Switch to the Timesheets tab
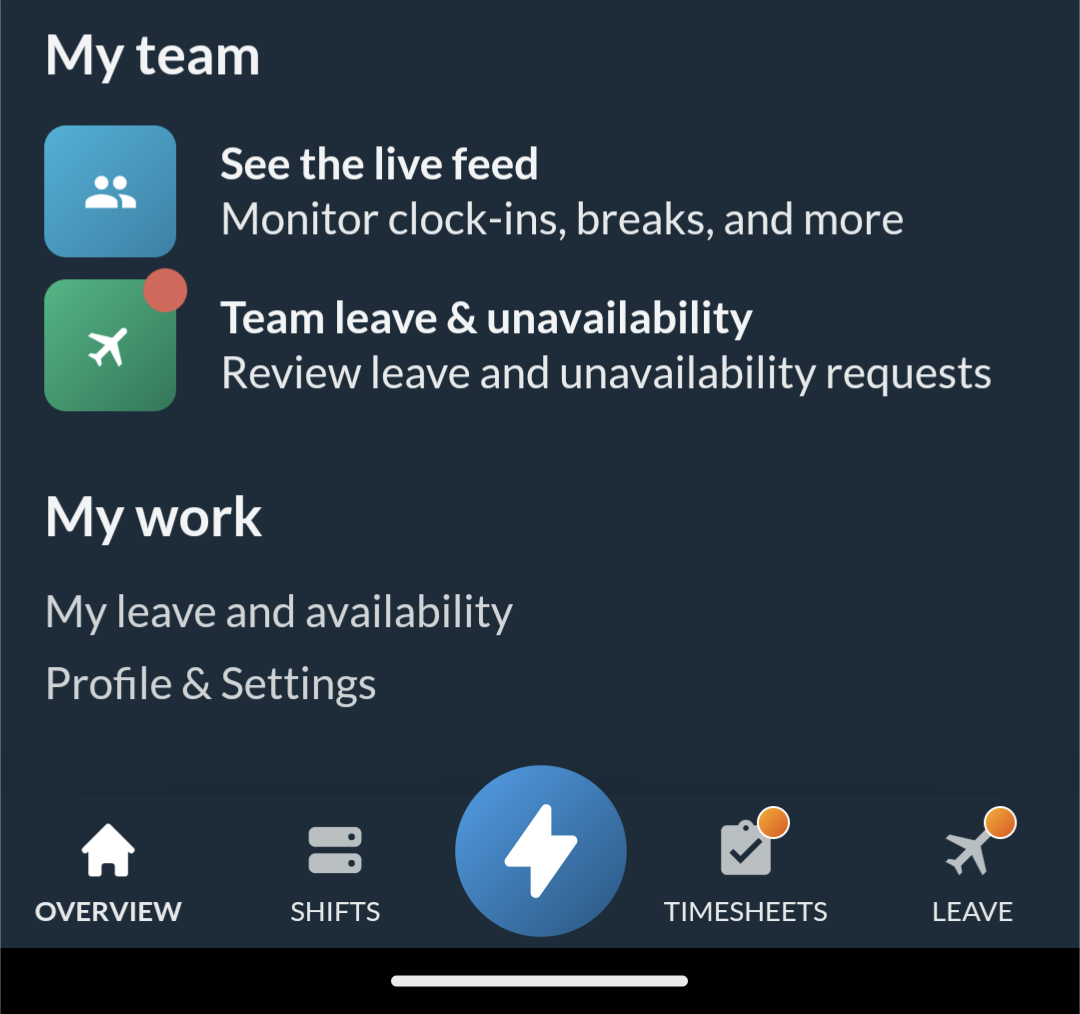The height and width of the screenshot is (1014, 1080). pyautogui.click(x=746, y=871)
